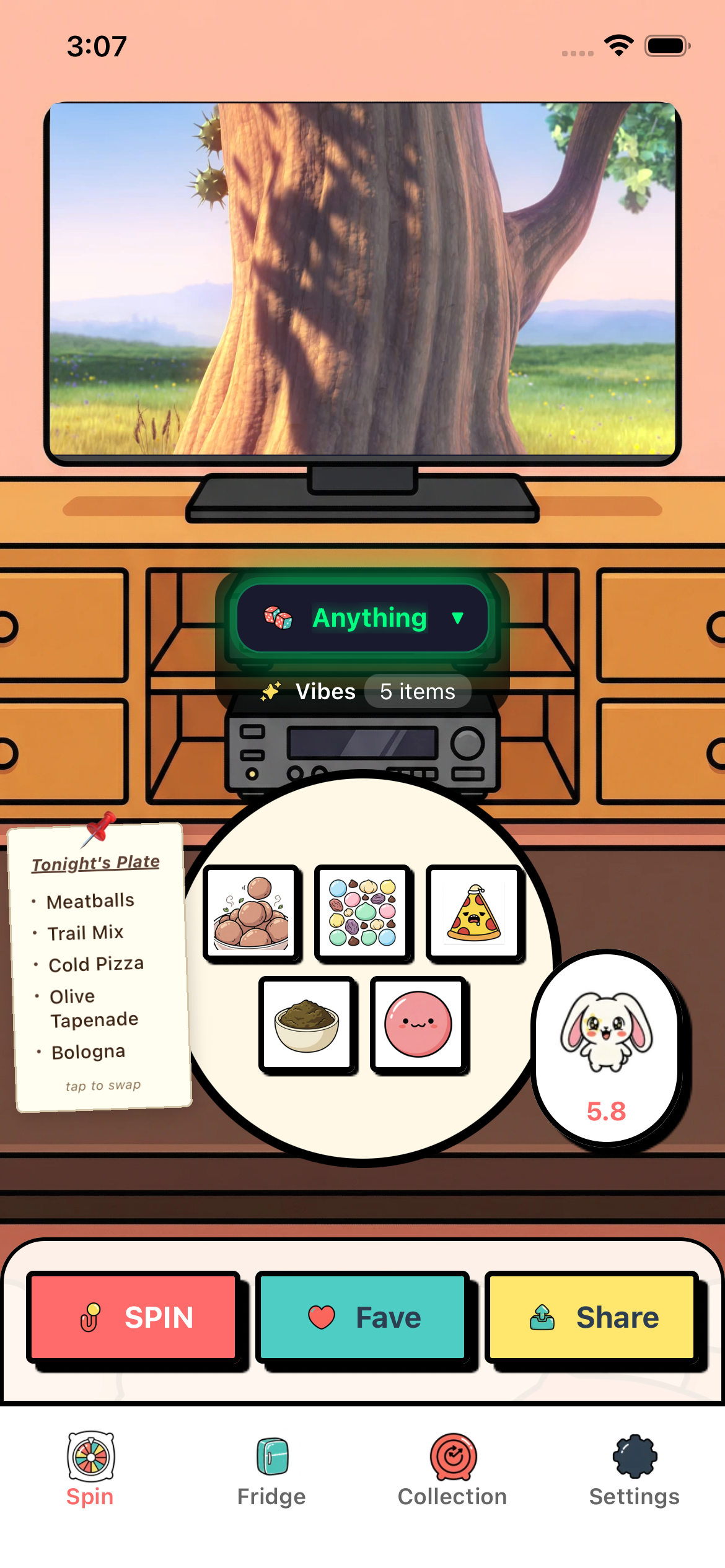The height and width of the screenshot is (1568, 725).
Task: Open the Collection tab
Action: click(x=452, y=1470)
